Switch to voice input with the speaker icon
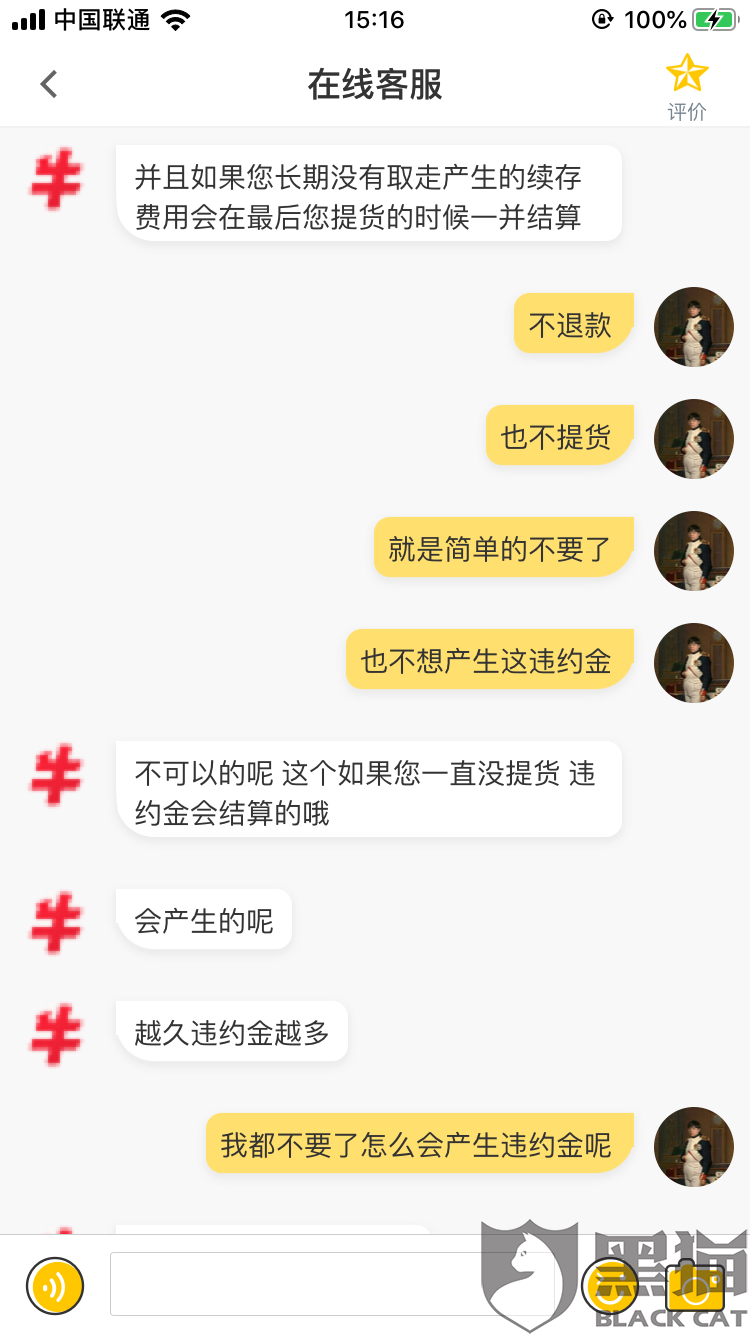The image size is (750, 1334). tap(55, 1286)
